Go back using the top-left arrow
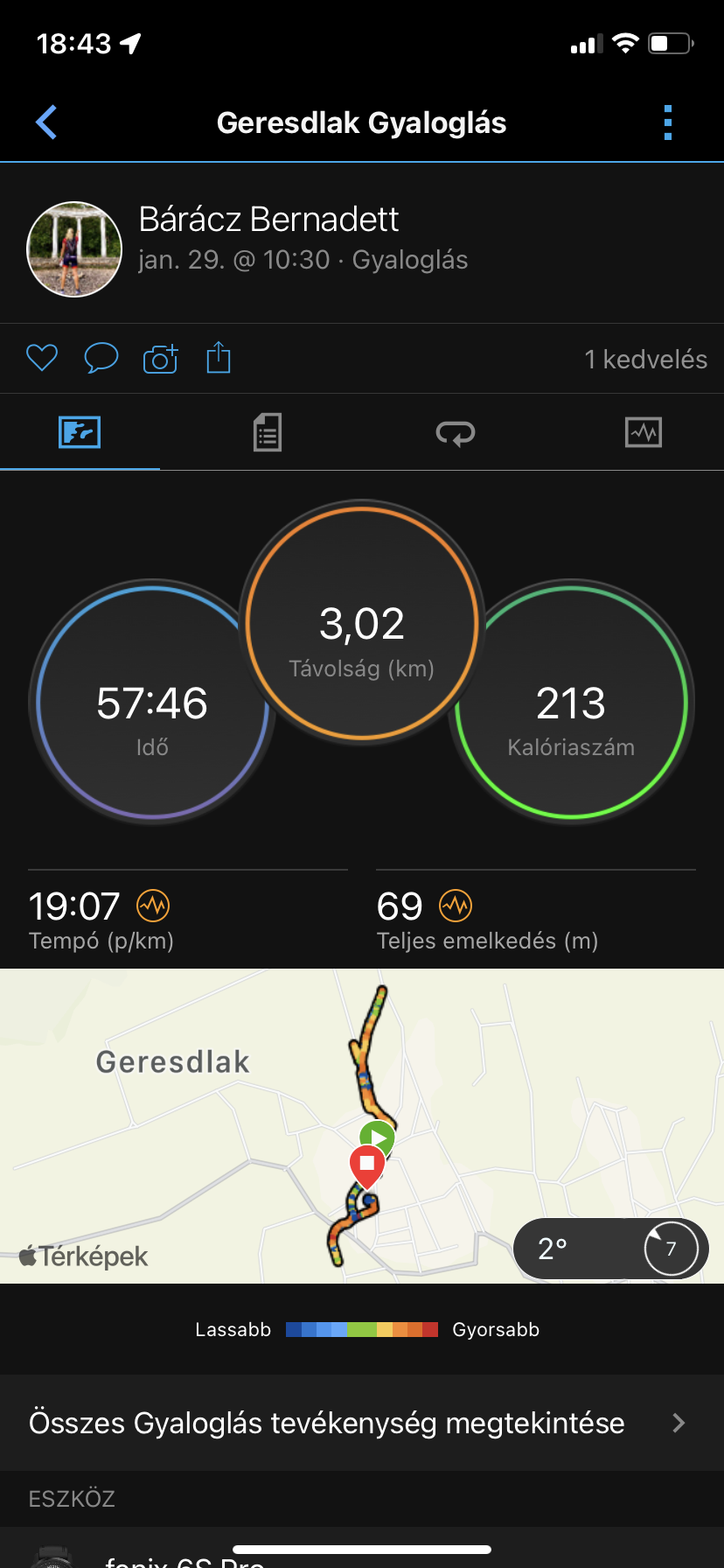Screen dimensions: 724x1568 point(47,122)
